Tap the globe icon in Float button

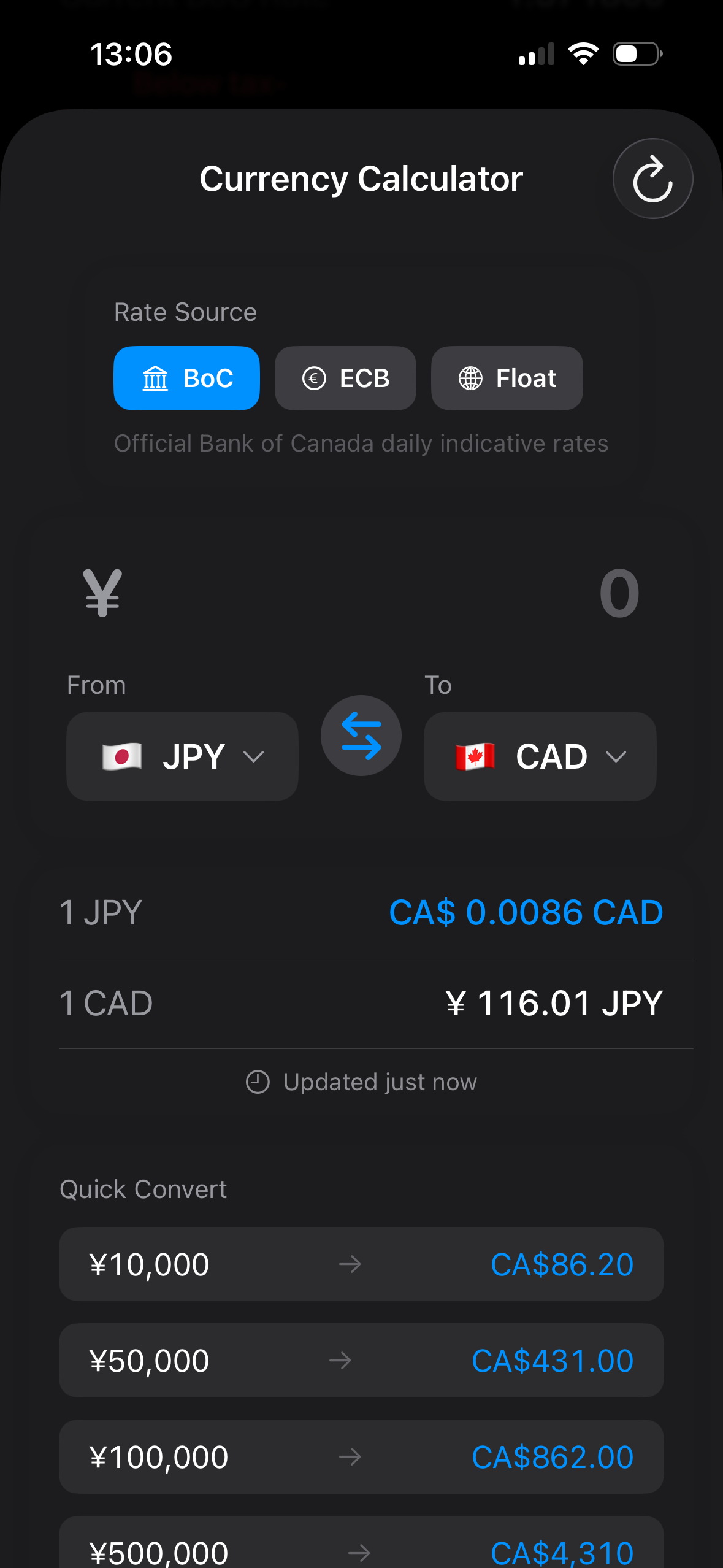tap(470, 378)
